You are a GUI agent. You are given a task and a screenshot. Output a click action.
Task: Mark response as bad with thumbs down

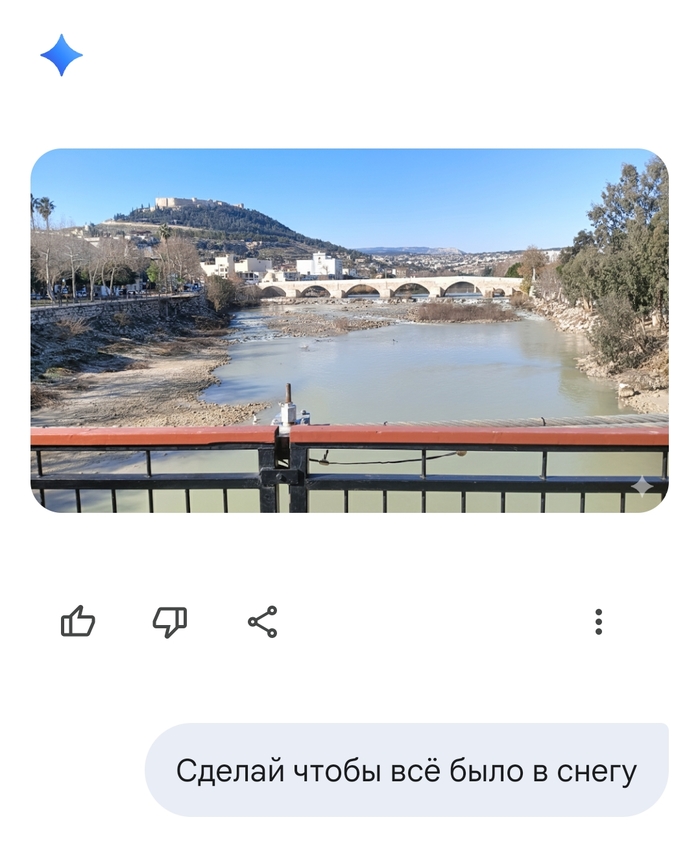tap(169, 622)
